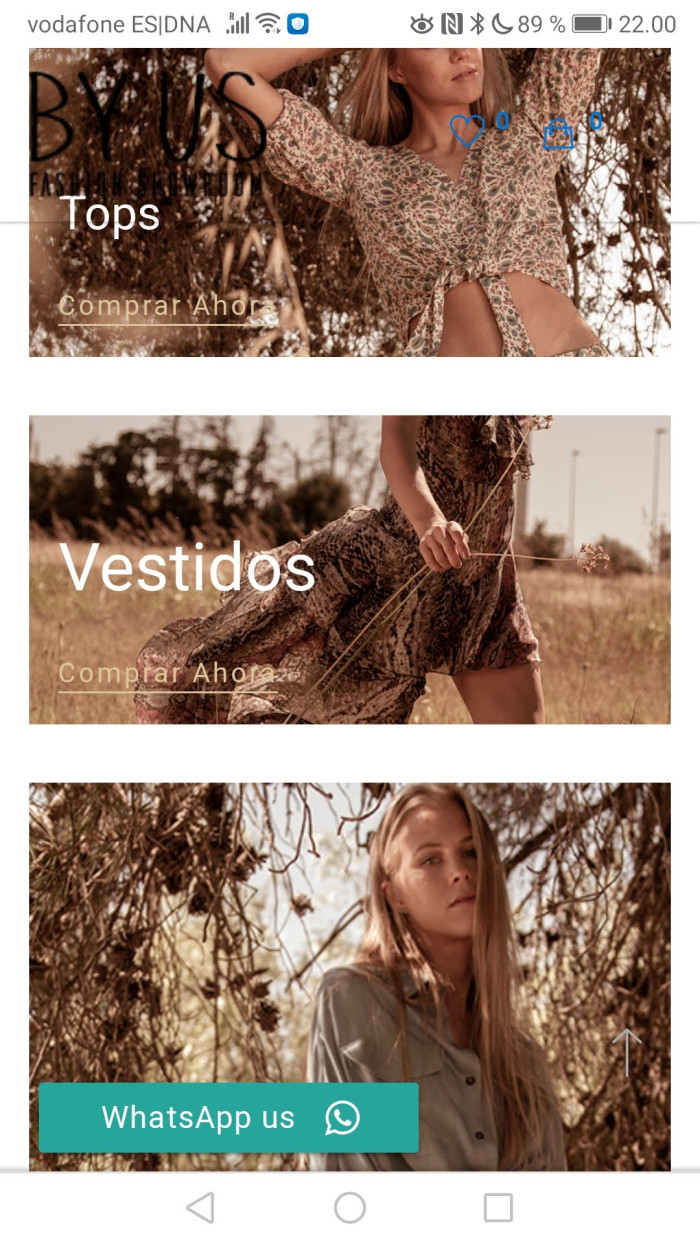Tap Comprar Ahora under Vestidos

coord(166,674)
